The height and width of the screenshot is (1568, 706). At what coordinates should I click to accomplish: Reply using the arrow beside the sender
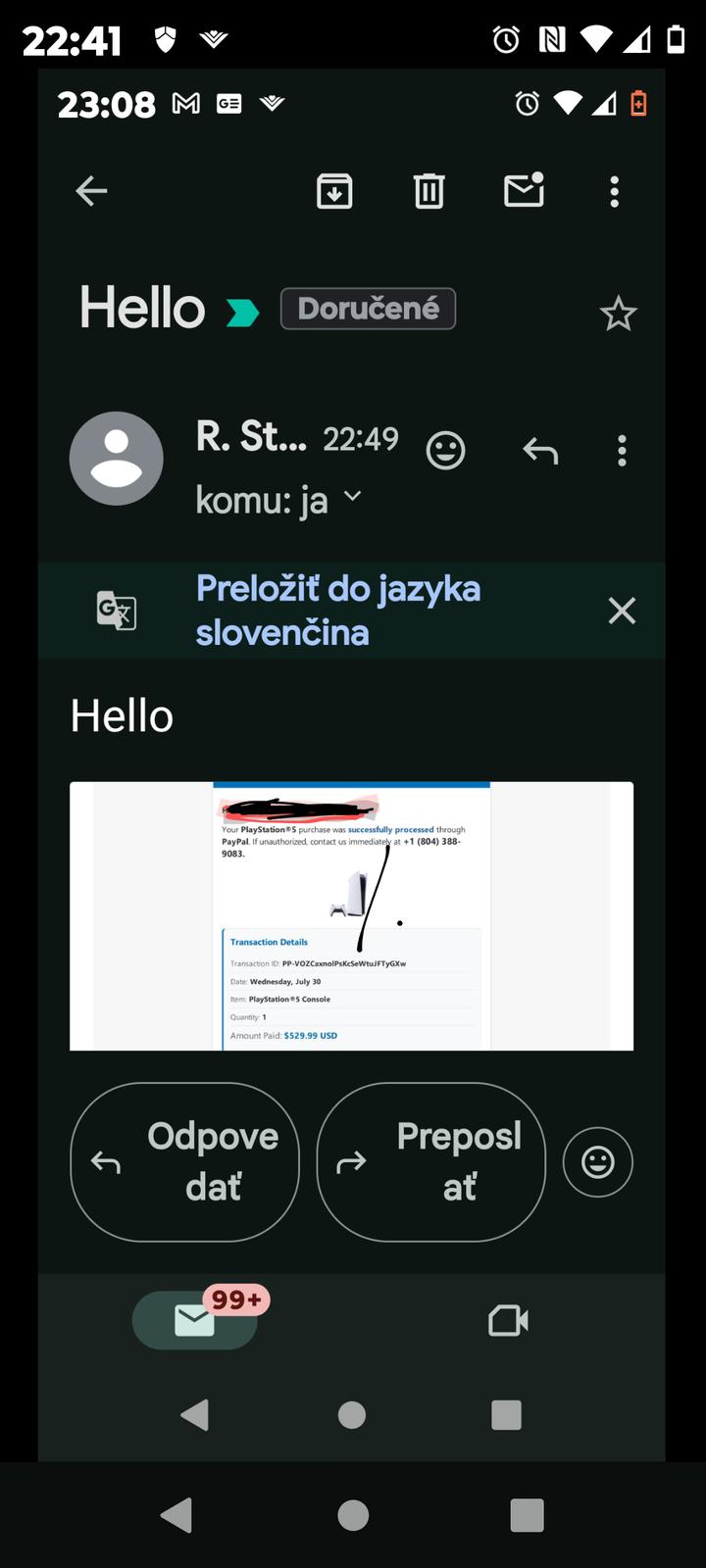(x=540, y=451)
